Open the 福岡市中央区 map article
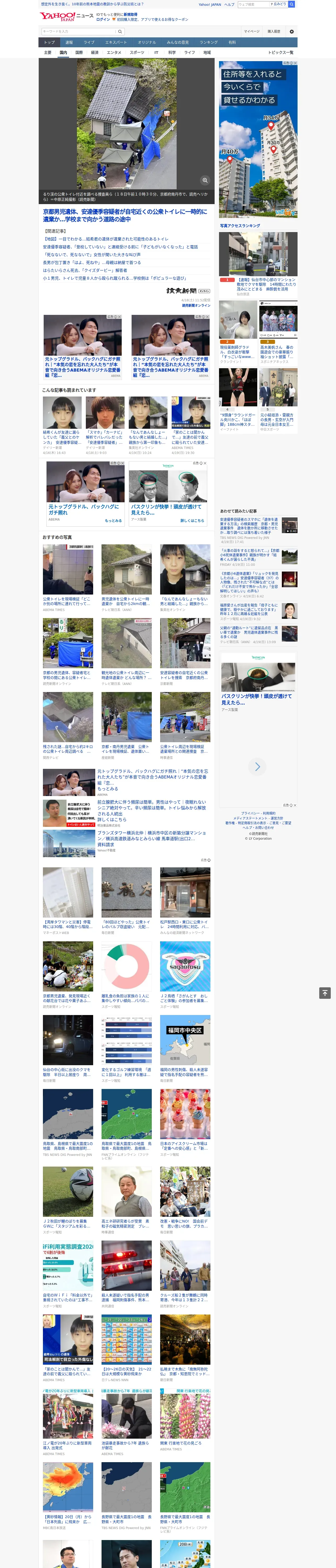336x1568 pixels. coord(185,1040)
